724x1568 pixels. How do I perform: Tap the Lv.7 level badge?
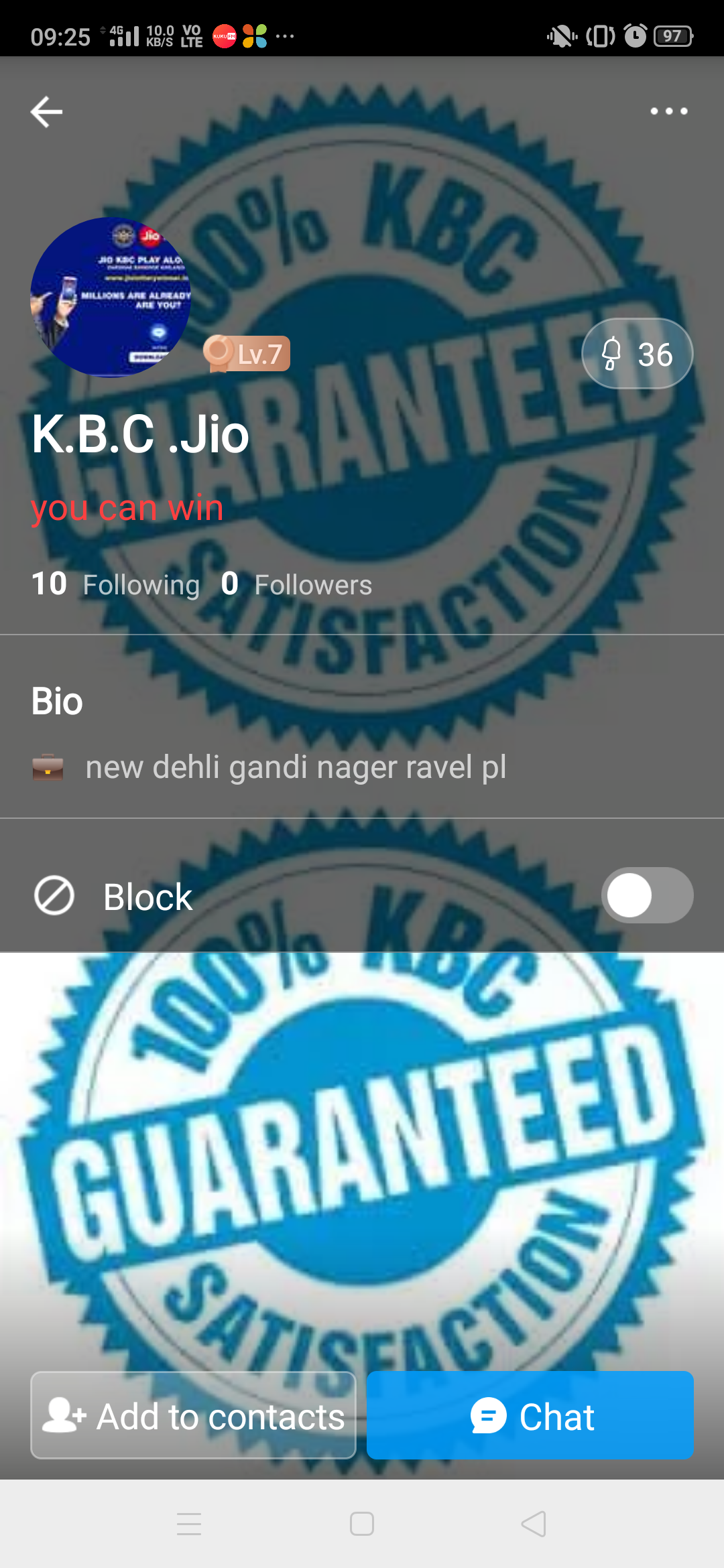tap(247, 353)
